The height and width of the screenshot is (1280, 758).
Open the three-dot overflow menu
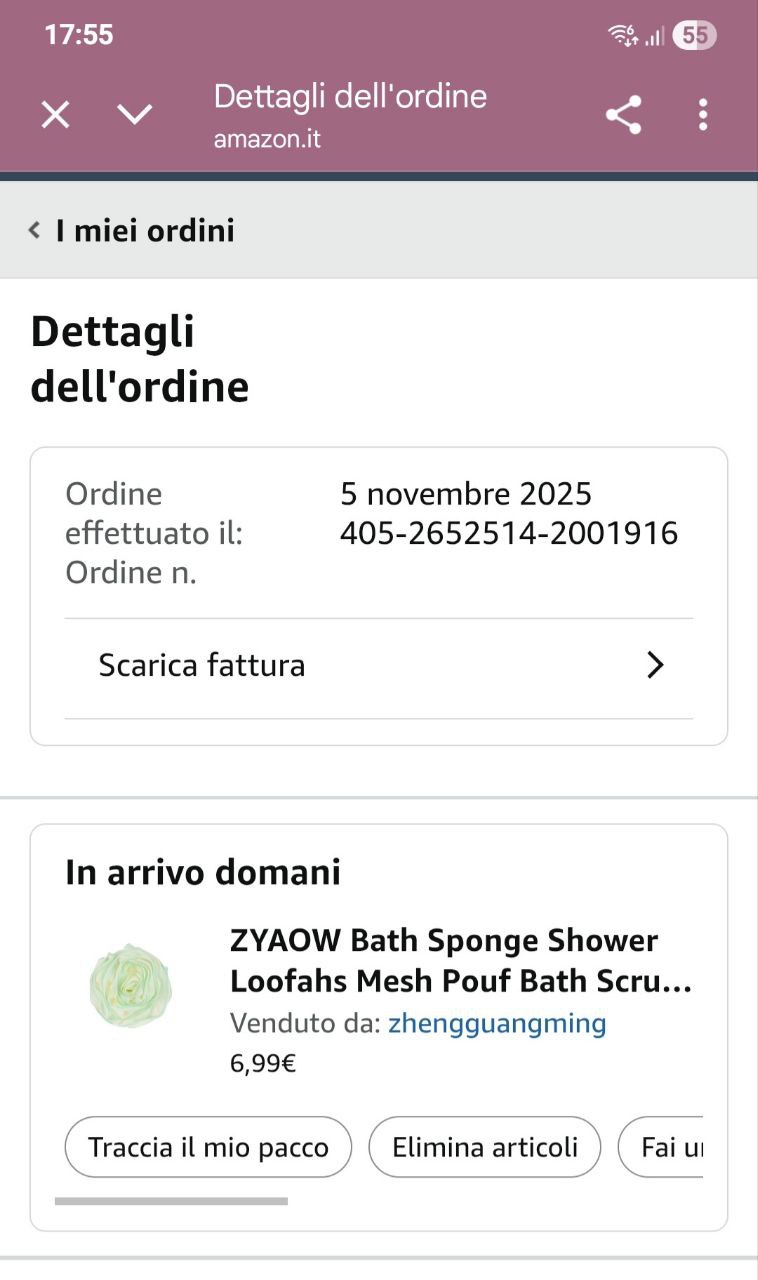[x=703, y=115]
